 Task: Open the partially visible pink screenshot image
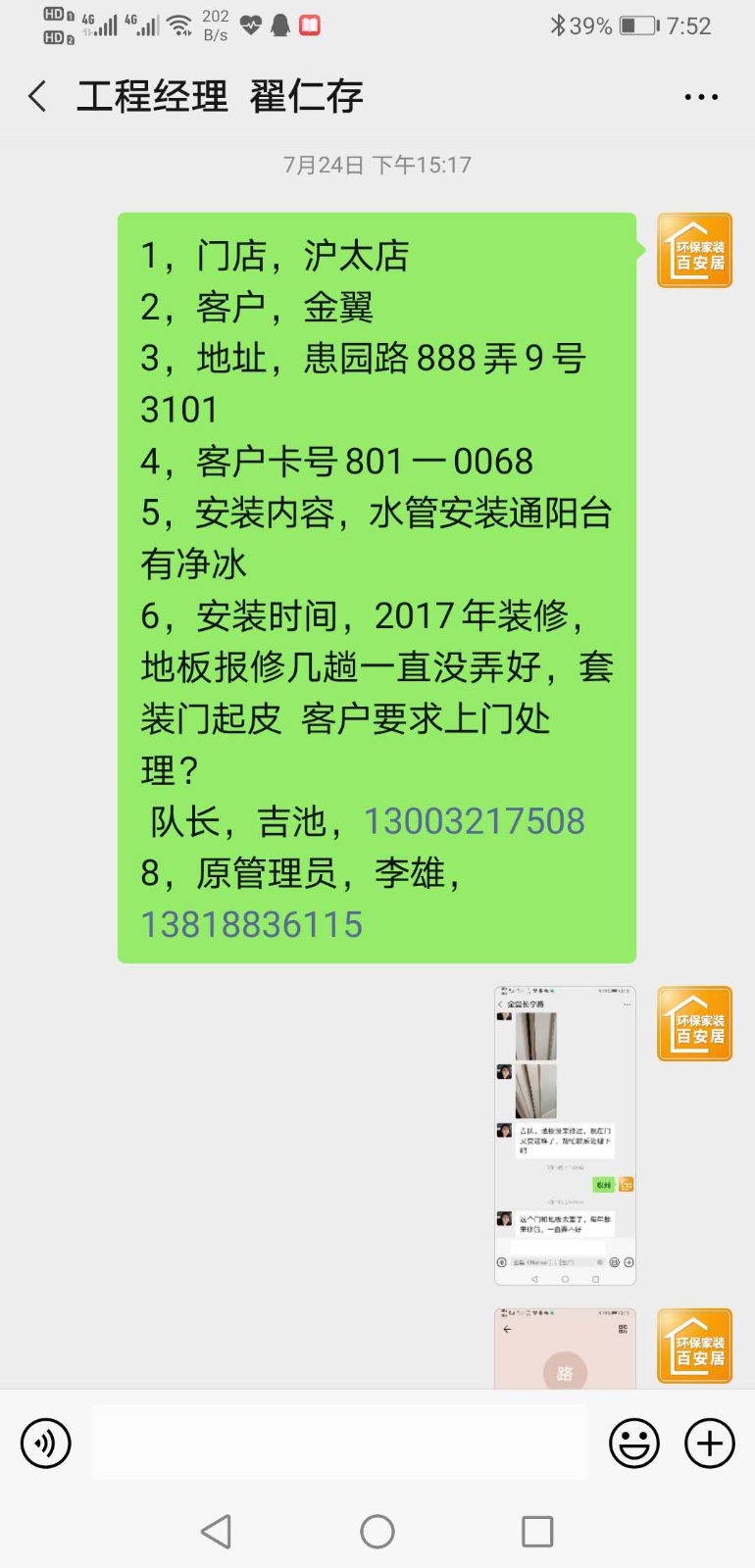pyautogui.click(x=565, y=1348)
